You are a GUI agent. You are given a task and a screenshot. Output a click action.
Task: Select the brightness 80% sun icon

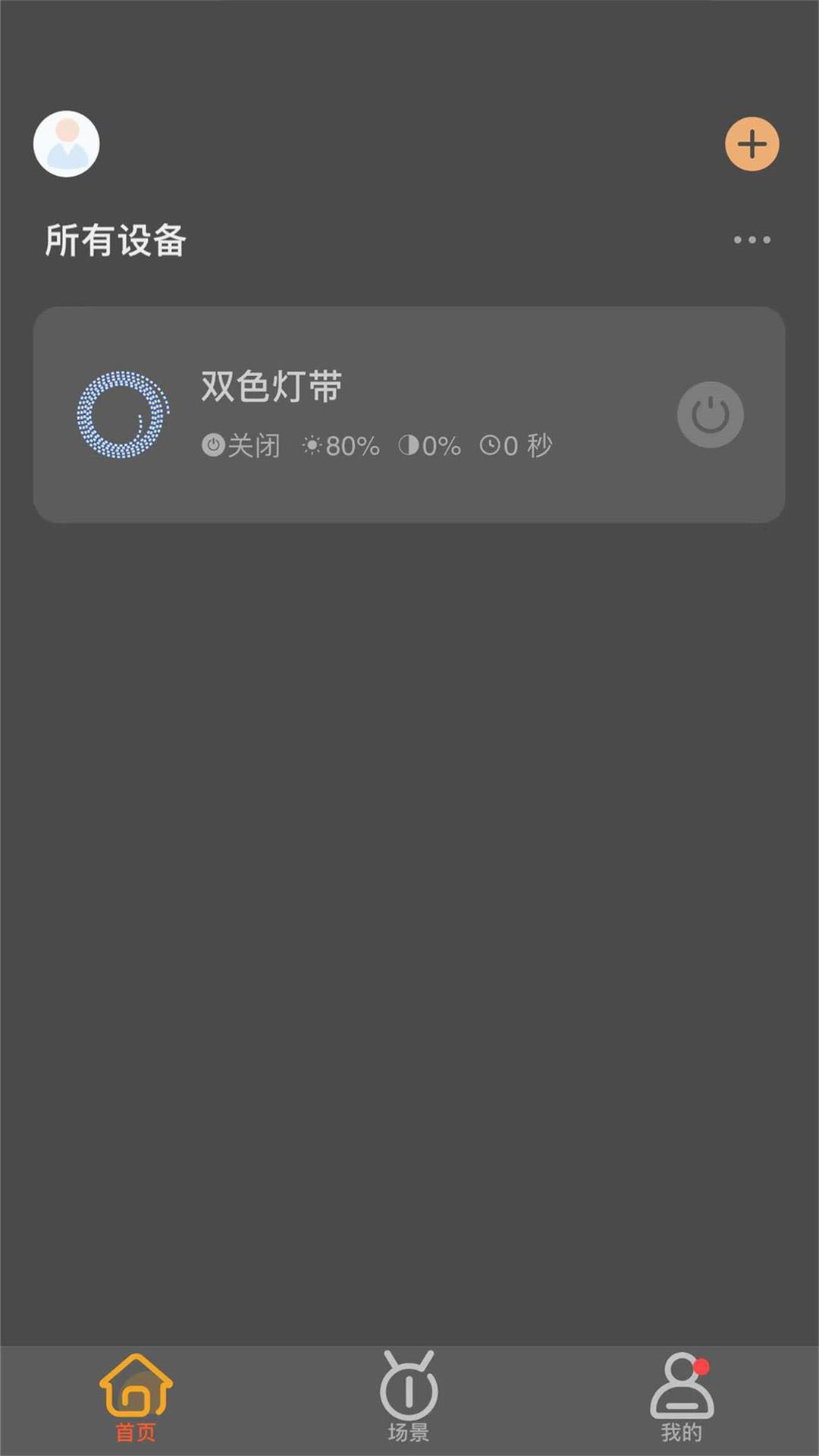(313, 446)
